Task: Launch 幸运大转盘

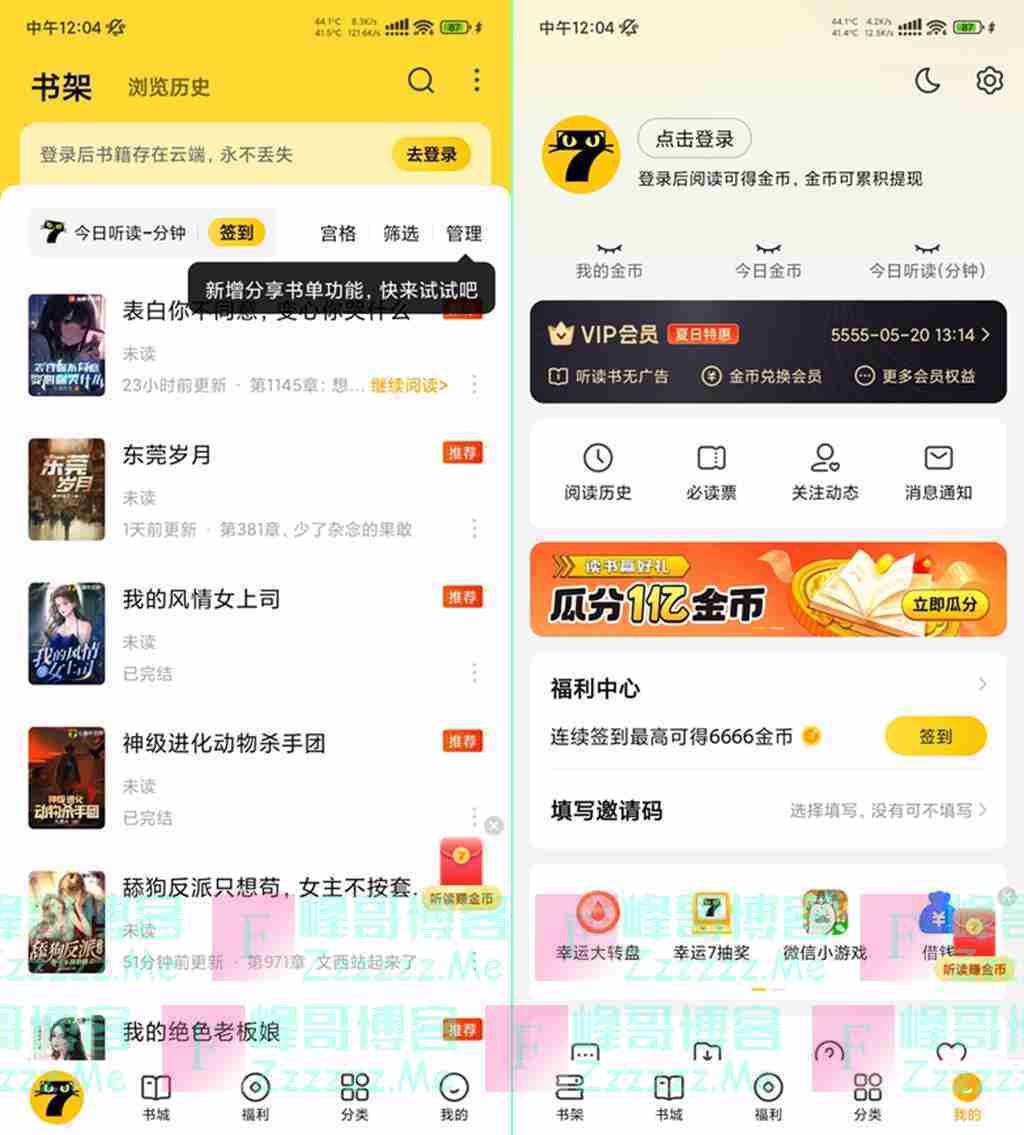Action: click(598, 927)
